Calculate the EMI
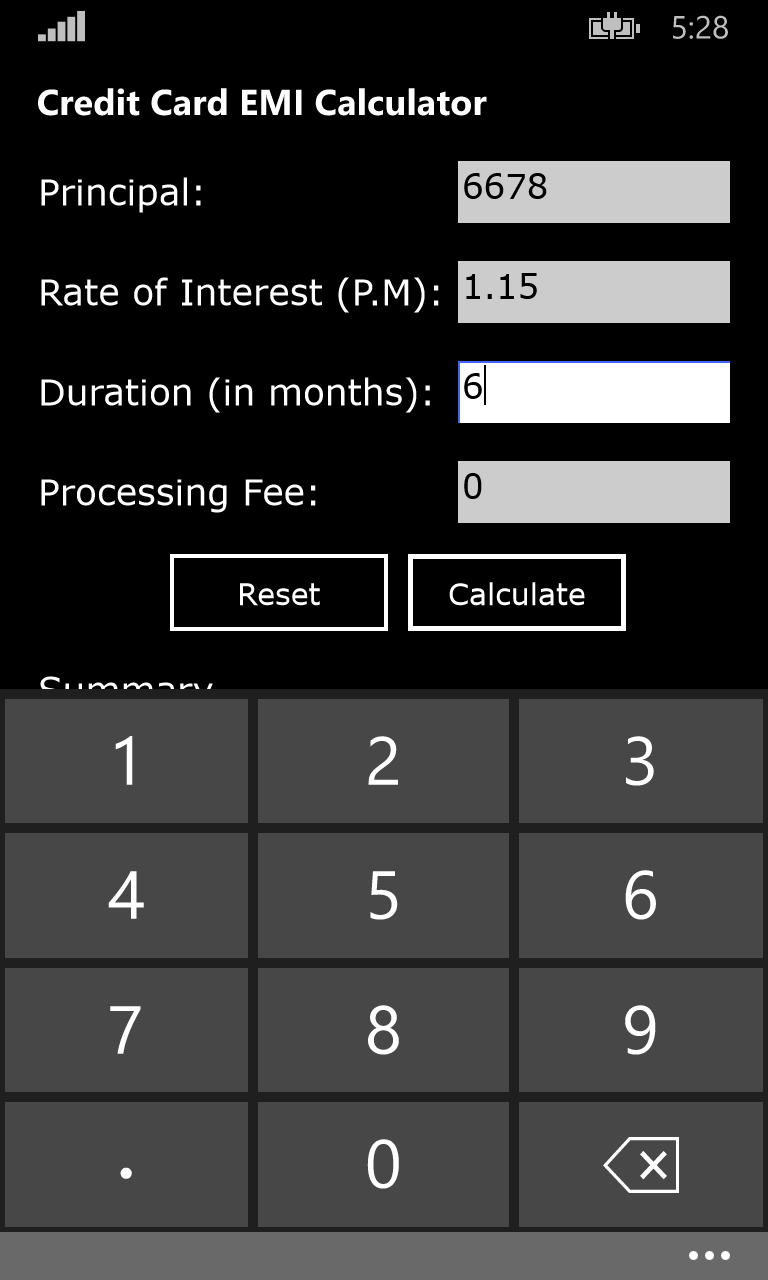The width and height of the screenshot is (768, 1280). coord(517,593)
